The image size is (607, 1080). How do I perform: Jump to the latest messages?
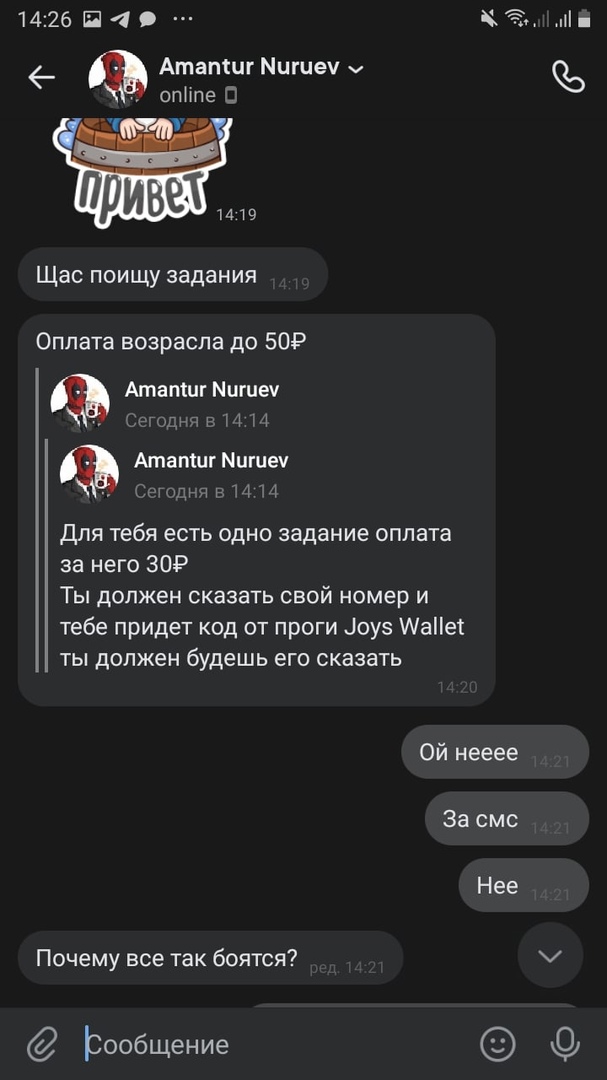click(x=550, y=955)
